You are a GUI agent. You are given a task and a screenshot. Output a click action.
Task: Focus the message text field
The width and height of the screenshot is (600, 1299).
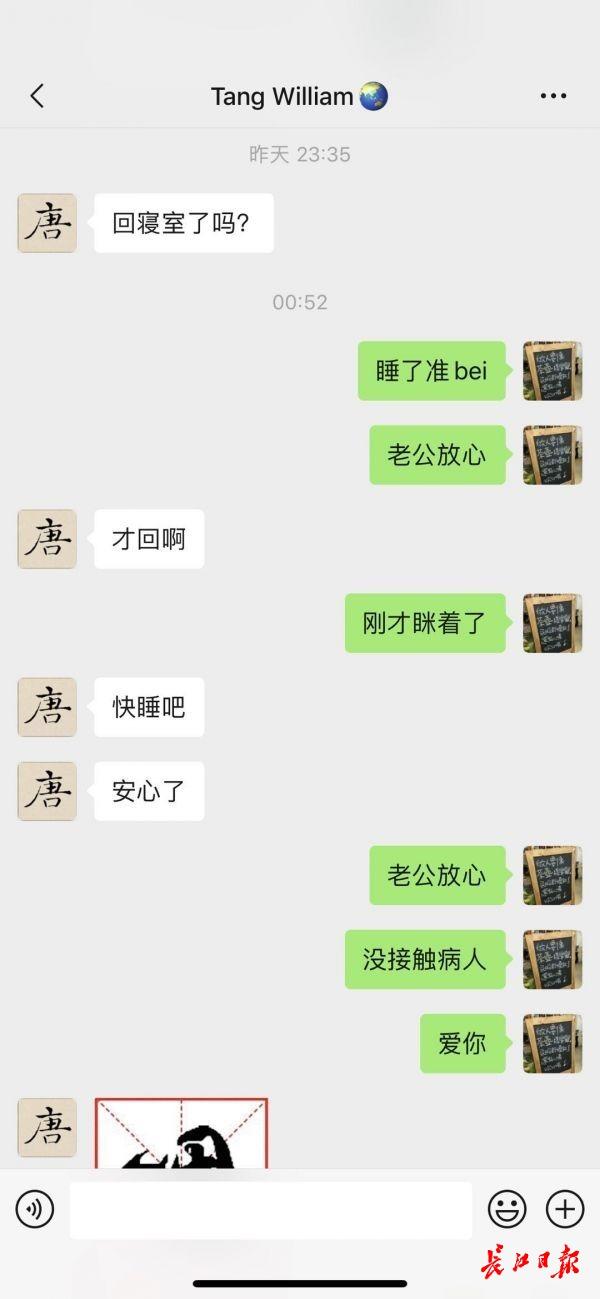click(270, 1210)
